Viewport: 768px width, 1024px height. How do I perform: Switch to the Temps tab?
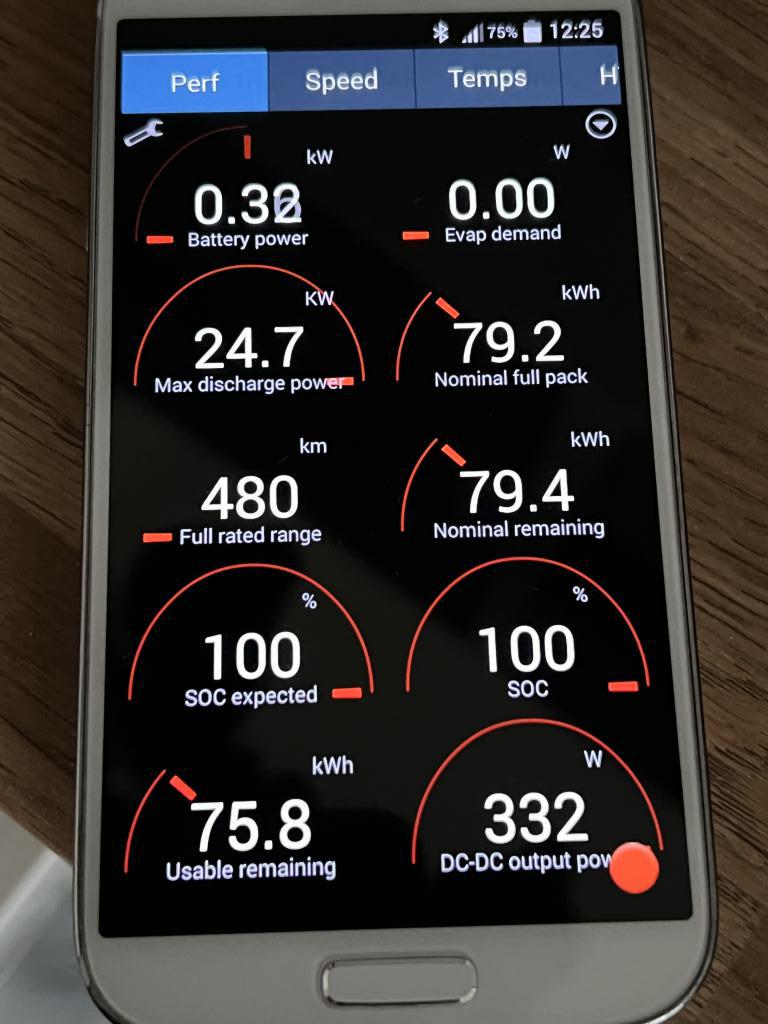coord(487,79)
